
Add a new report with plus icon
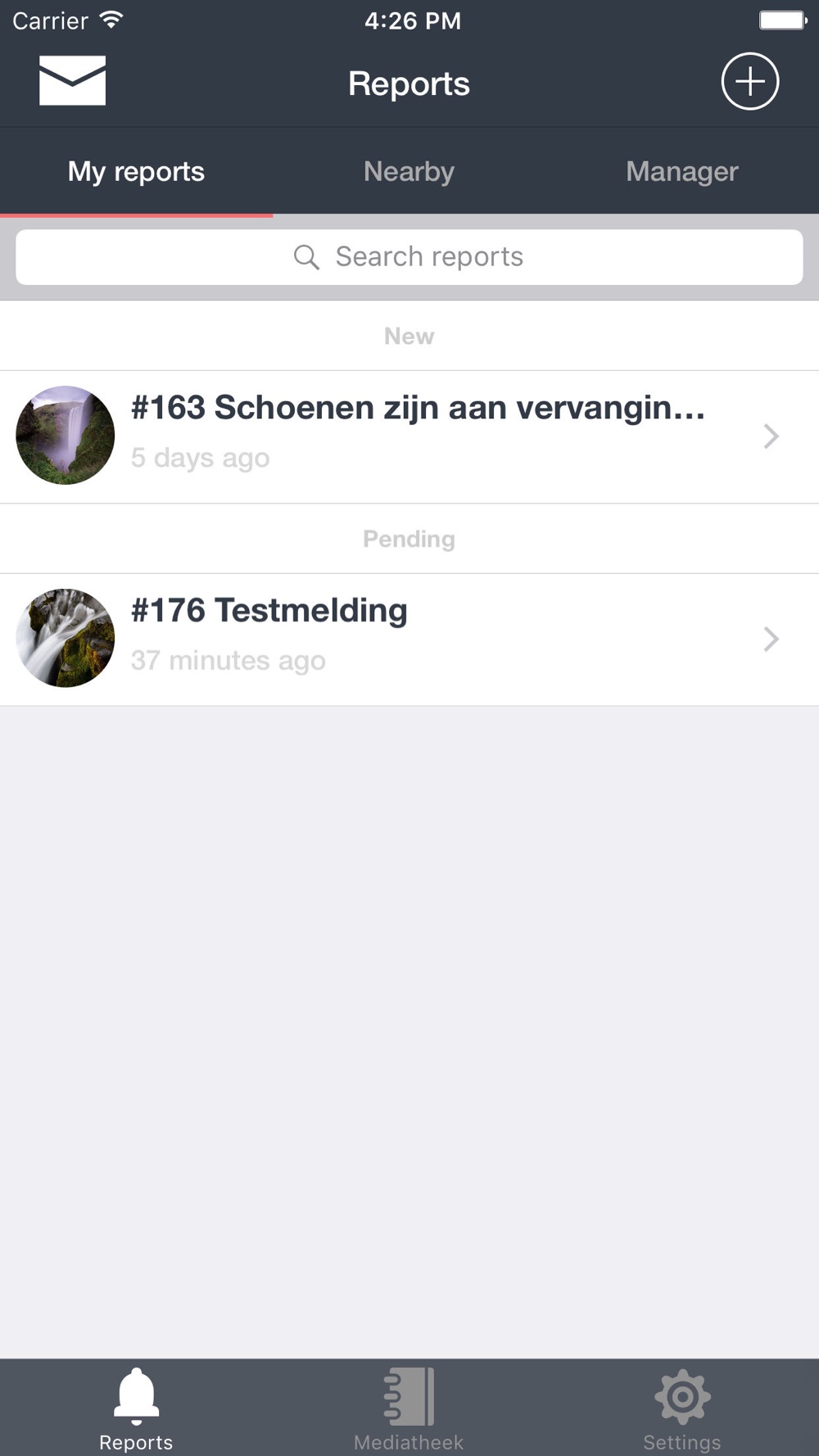749,81
